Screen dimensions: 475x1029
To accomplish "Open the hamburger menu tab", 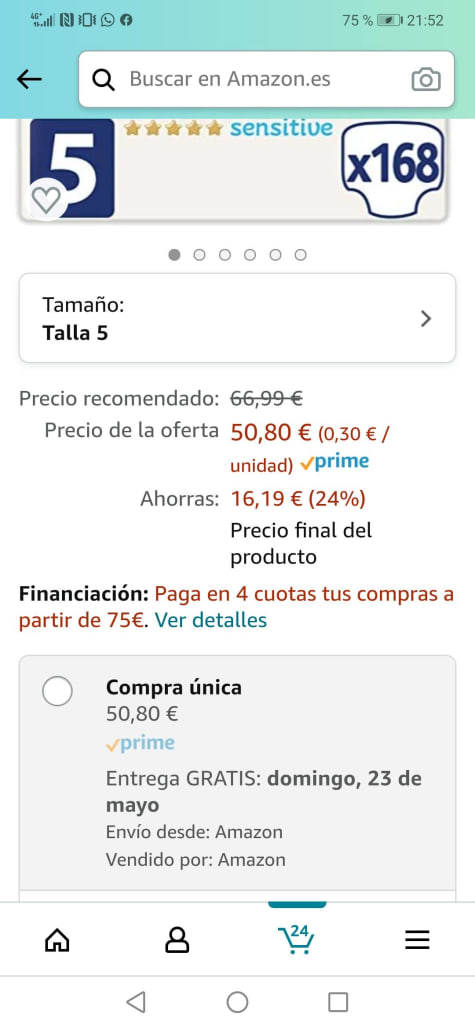I will 417,940.
